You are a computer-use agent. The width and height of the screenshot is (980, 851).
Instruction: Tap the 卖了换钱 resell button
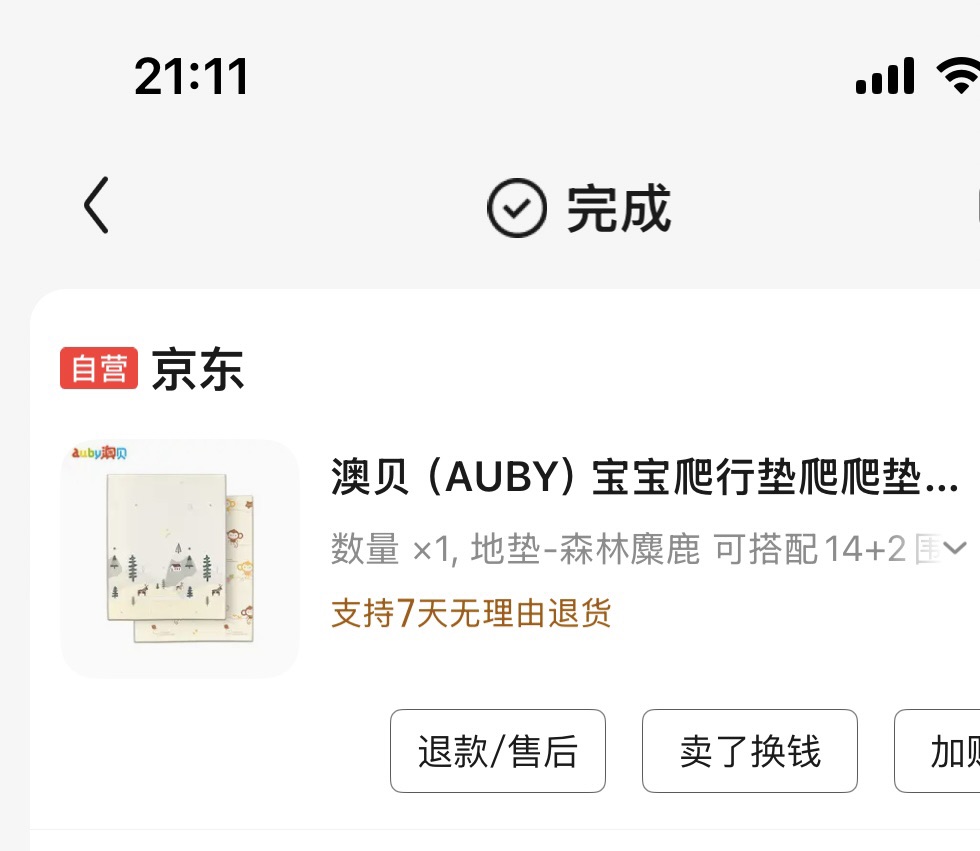750,751
